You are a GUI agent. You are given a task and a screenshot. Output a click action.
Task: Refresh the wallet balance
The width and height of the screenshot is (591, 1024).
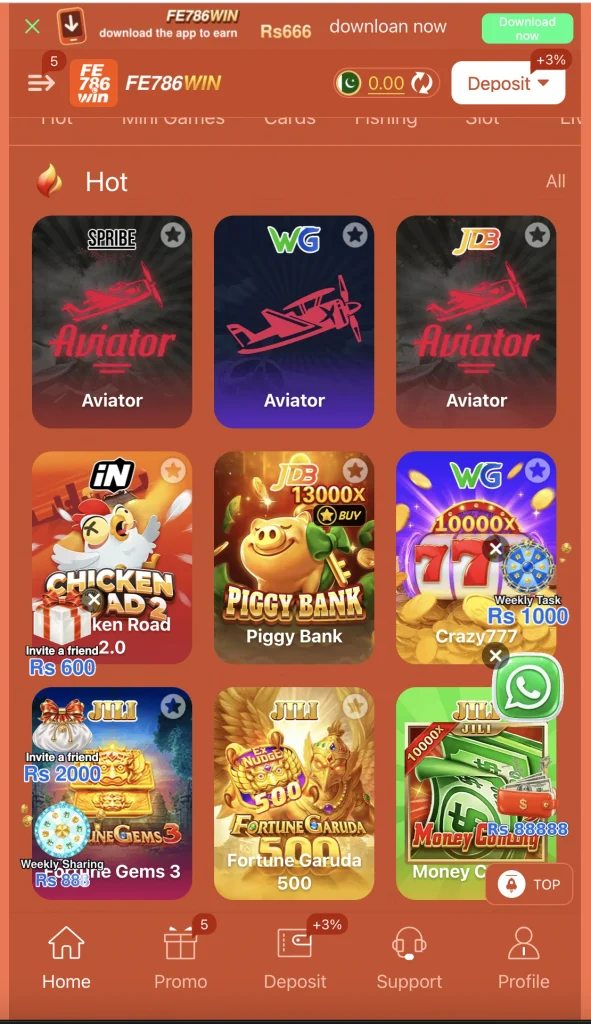[422, 83]
